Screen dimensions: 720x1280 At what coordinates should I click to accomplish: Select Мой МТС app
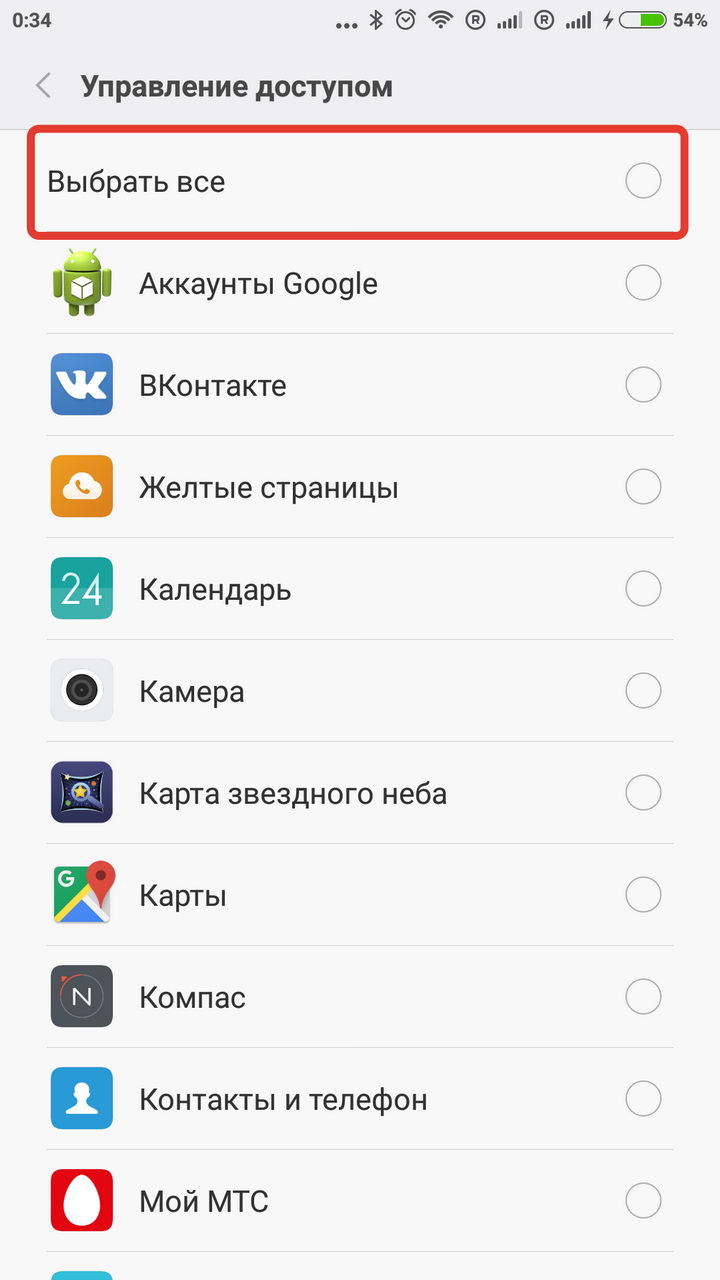[x=360, y=1201]
